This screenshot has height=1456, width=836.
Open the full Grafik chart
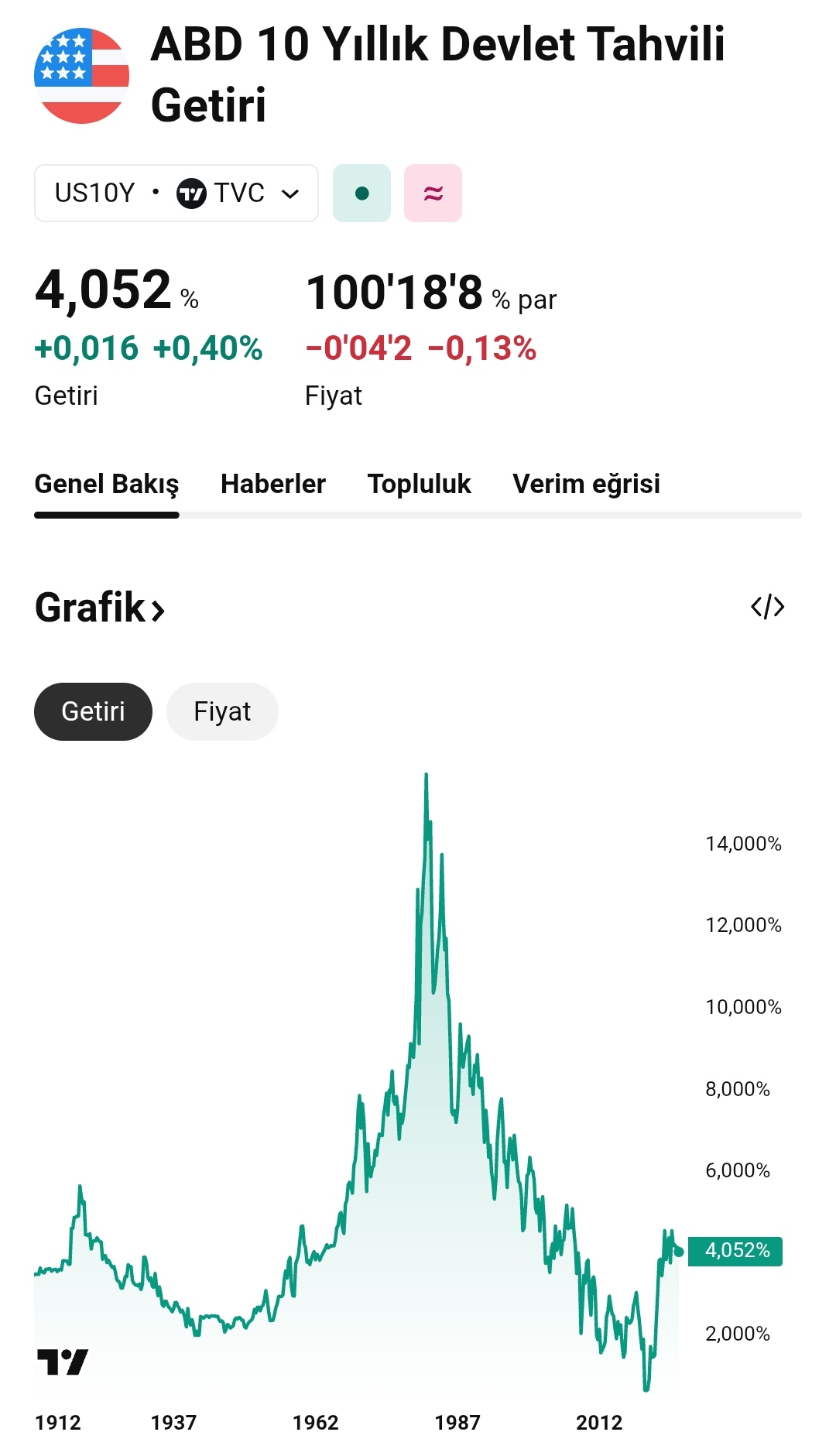100,608
